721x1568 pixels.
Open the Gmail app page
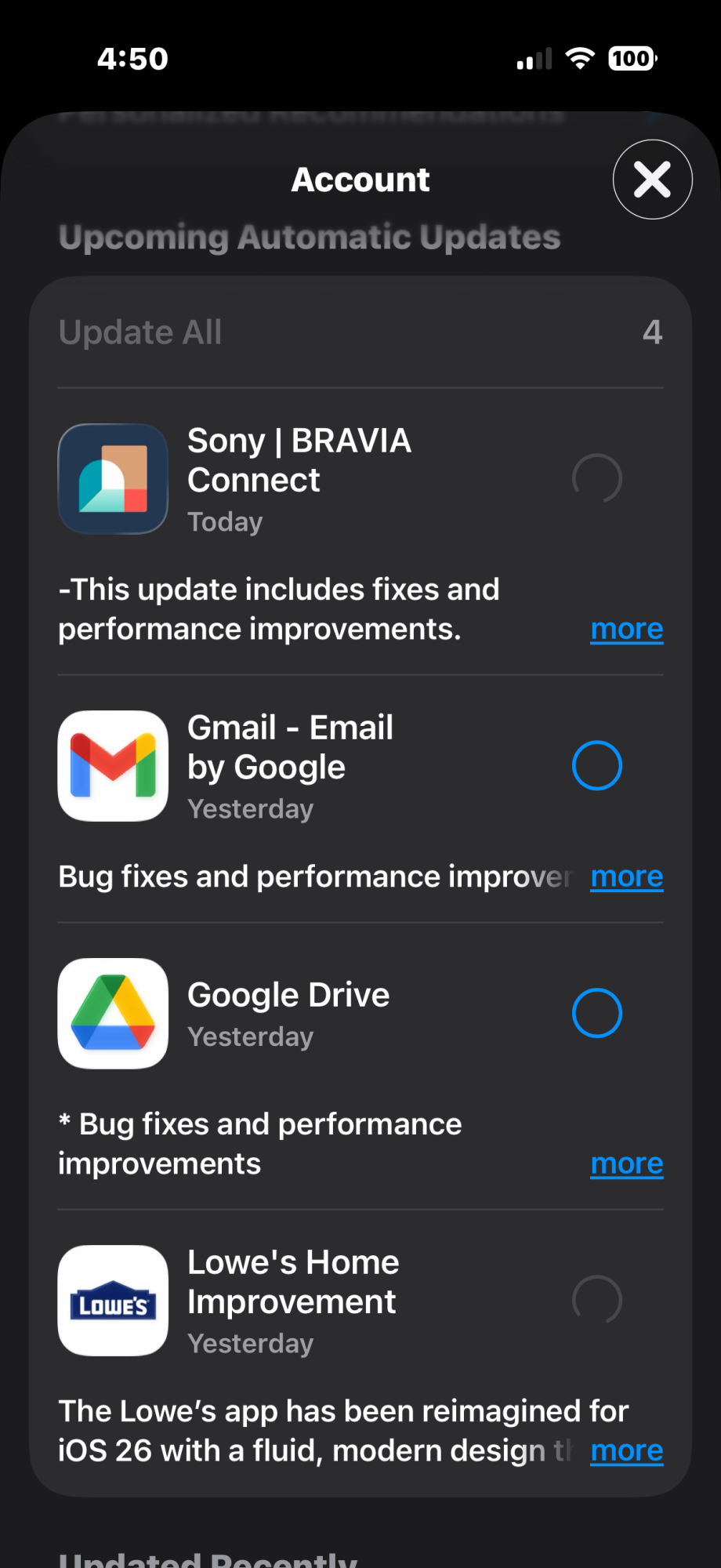point(114,765)
